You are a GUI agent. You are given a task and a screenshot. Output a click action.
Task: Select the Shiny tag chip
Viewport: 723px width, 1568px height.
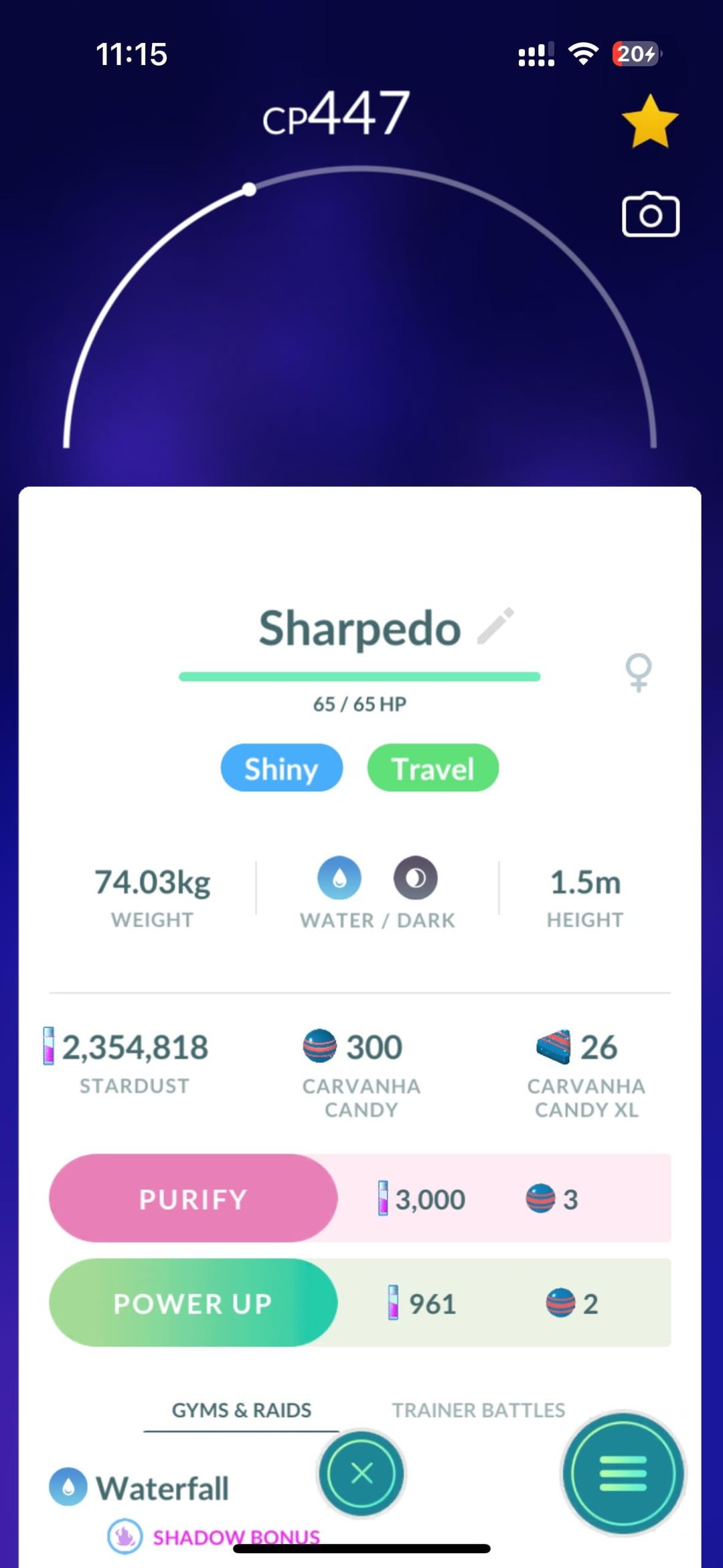[x=282, y=768]
